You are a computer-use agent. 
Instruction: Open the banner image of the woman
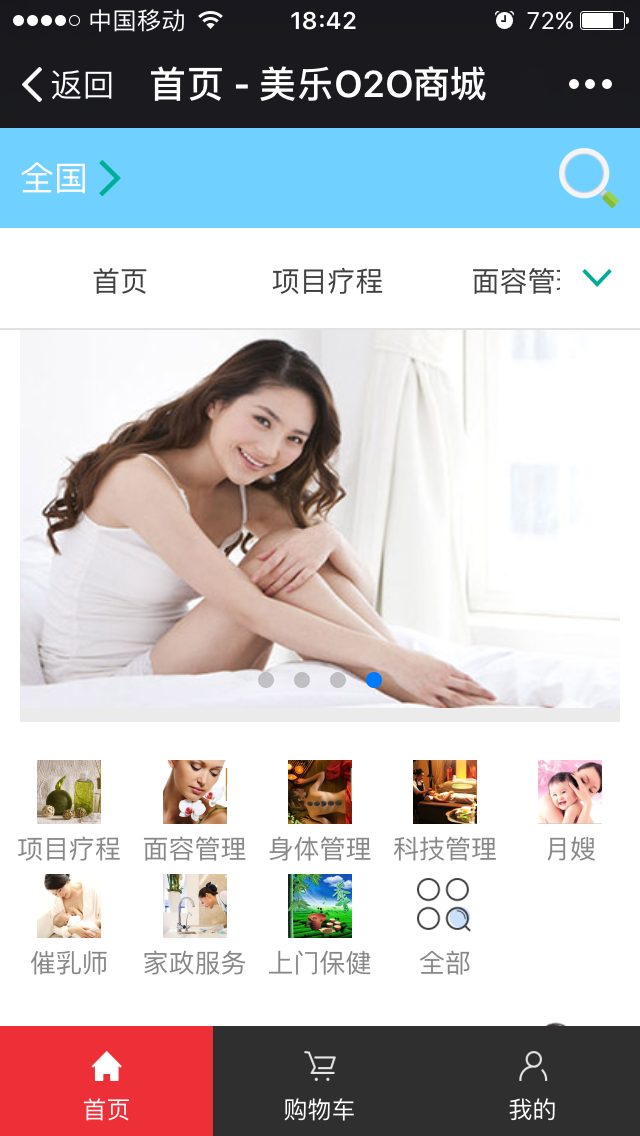pyautogui.click(x=320, y=520)
